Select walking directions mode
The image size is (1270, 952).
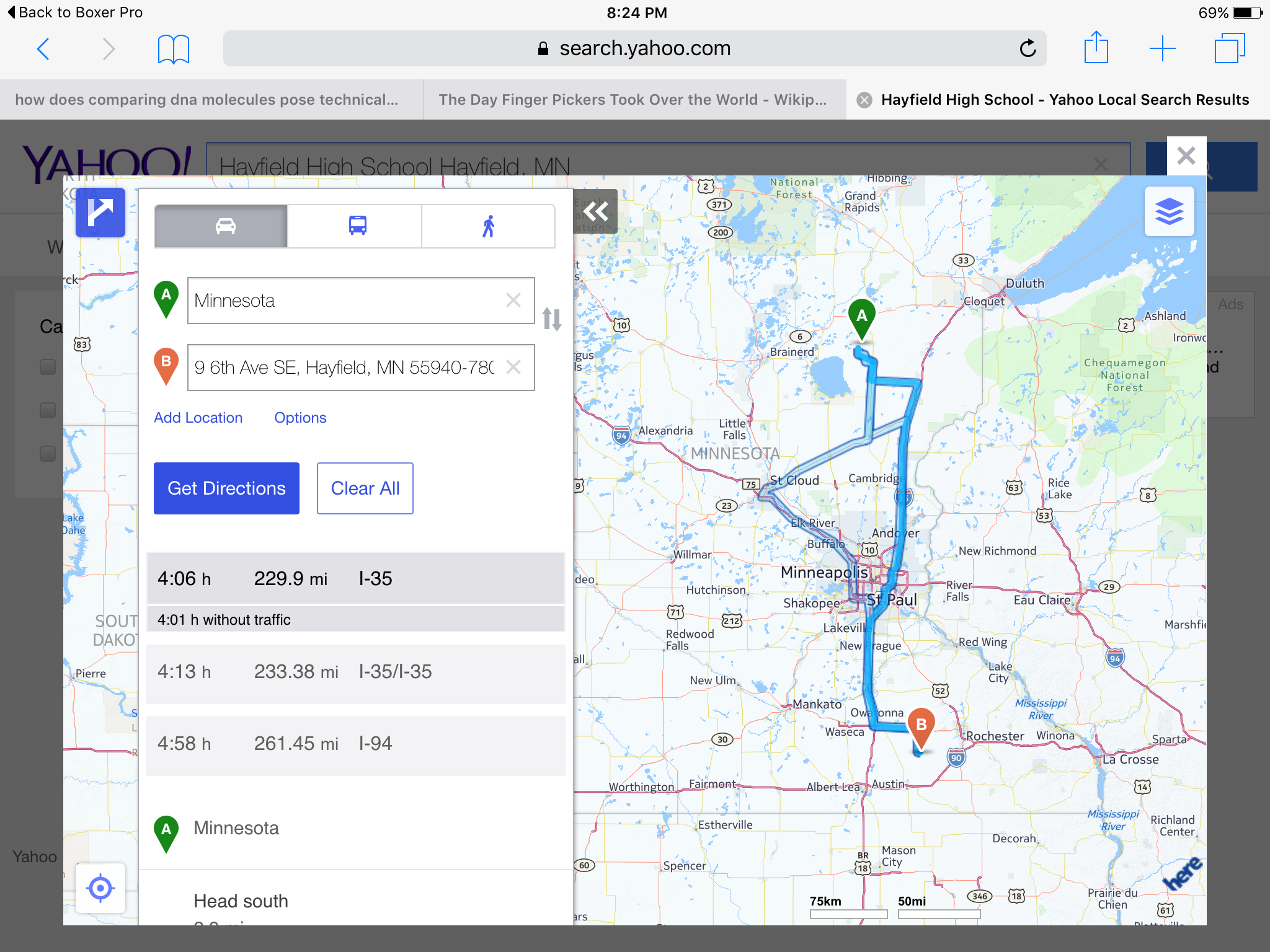489,226
